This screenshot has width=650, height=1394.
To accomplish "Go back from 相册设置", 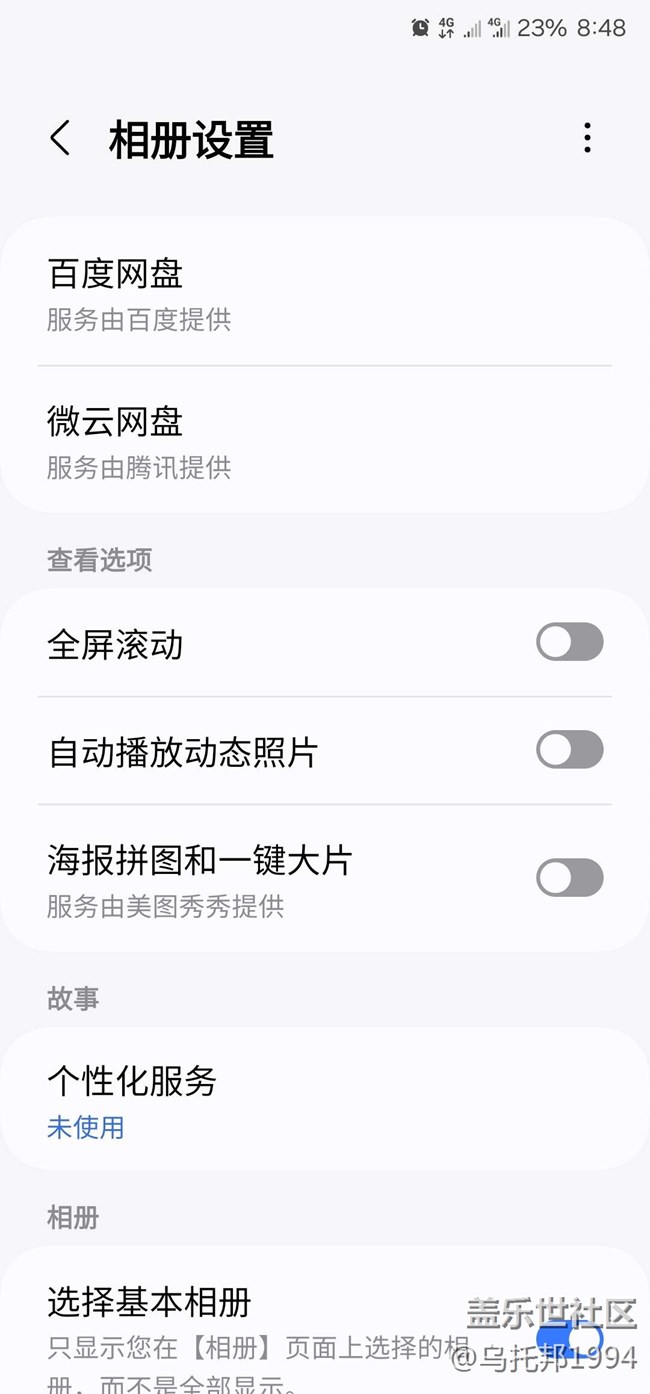I will tap(61, 138).
